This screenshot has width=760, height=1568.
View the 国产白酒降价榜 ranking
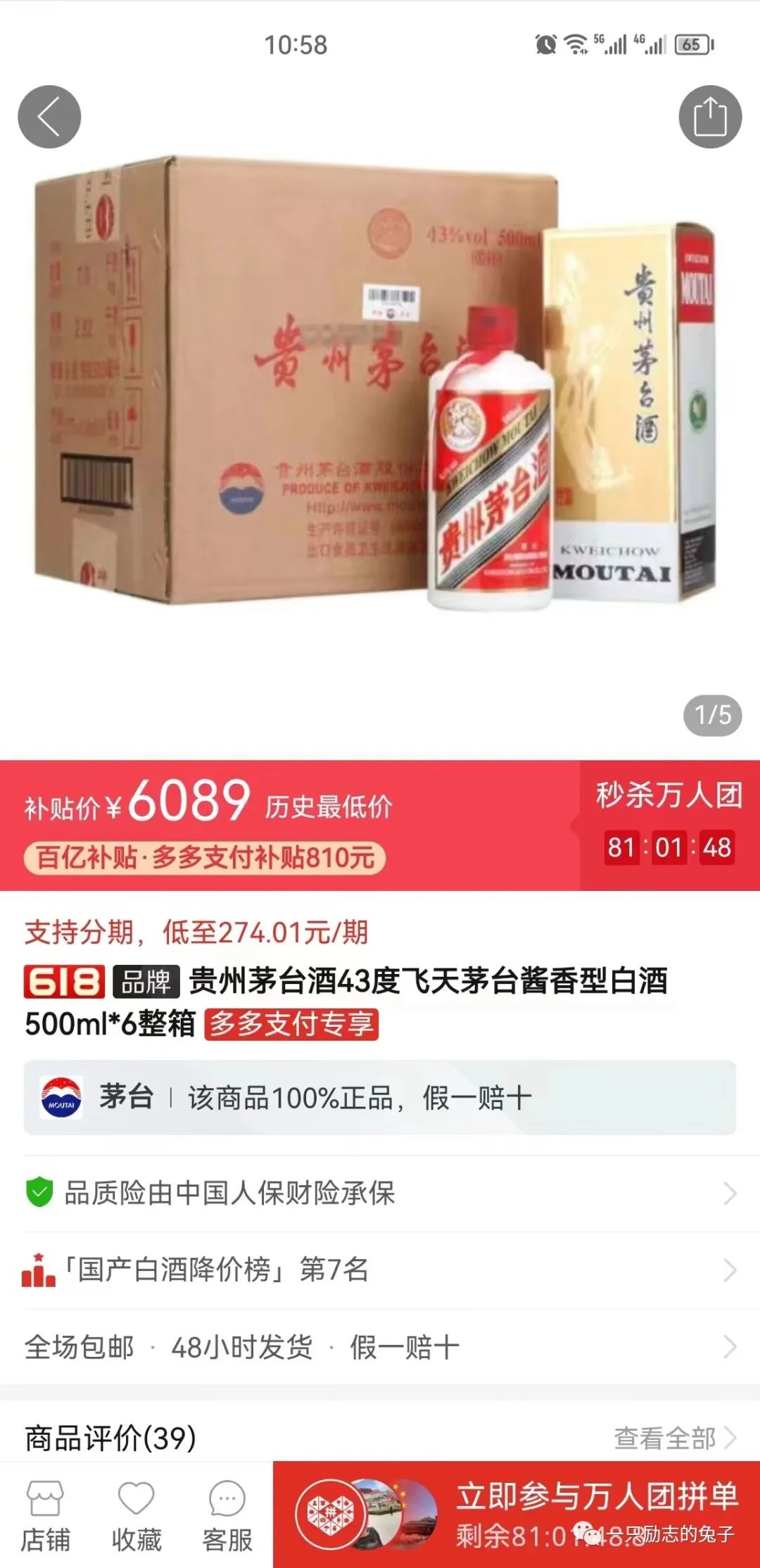[x=380, y=1270]
